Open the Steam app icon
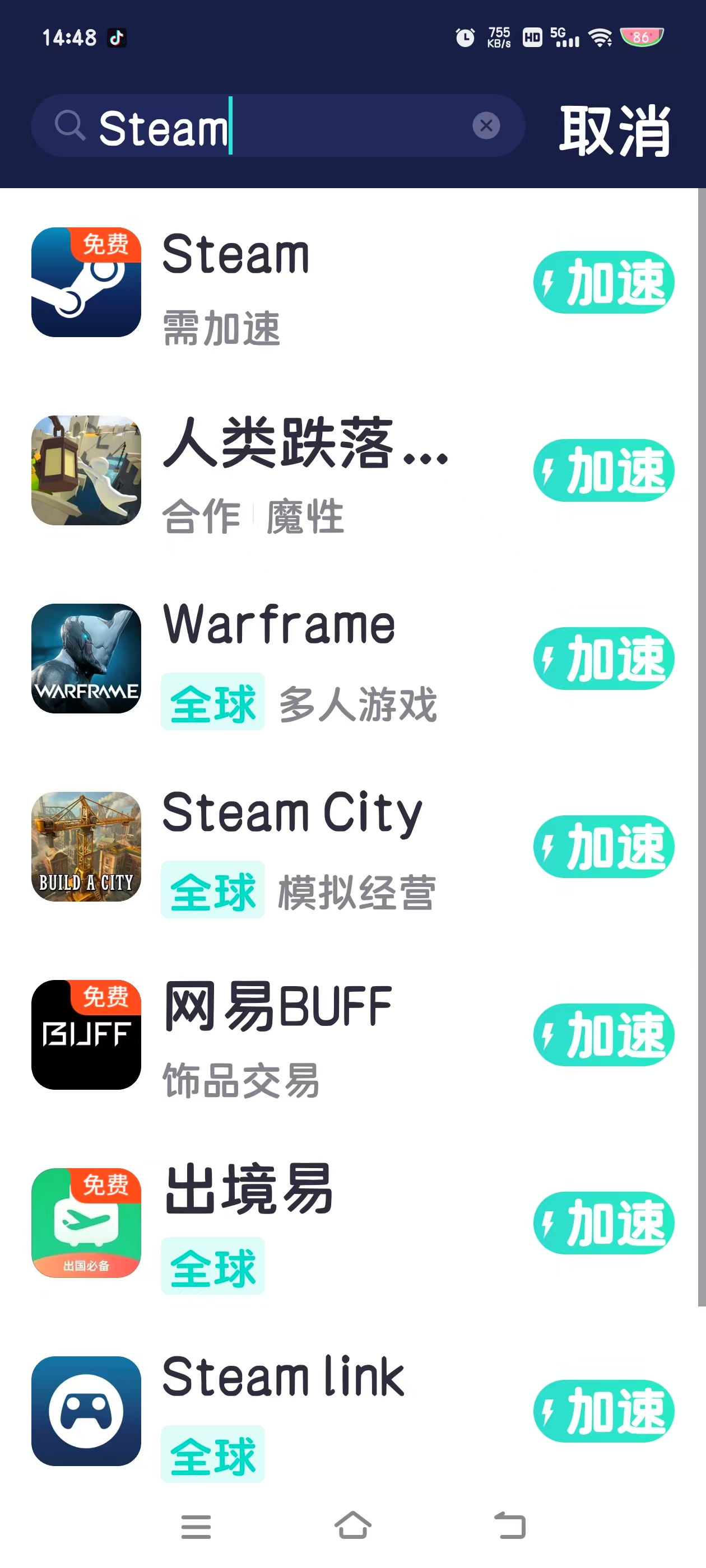Viewport: 706px width, 1568px height. coord(86,283)
